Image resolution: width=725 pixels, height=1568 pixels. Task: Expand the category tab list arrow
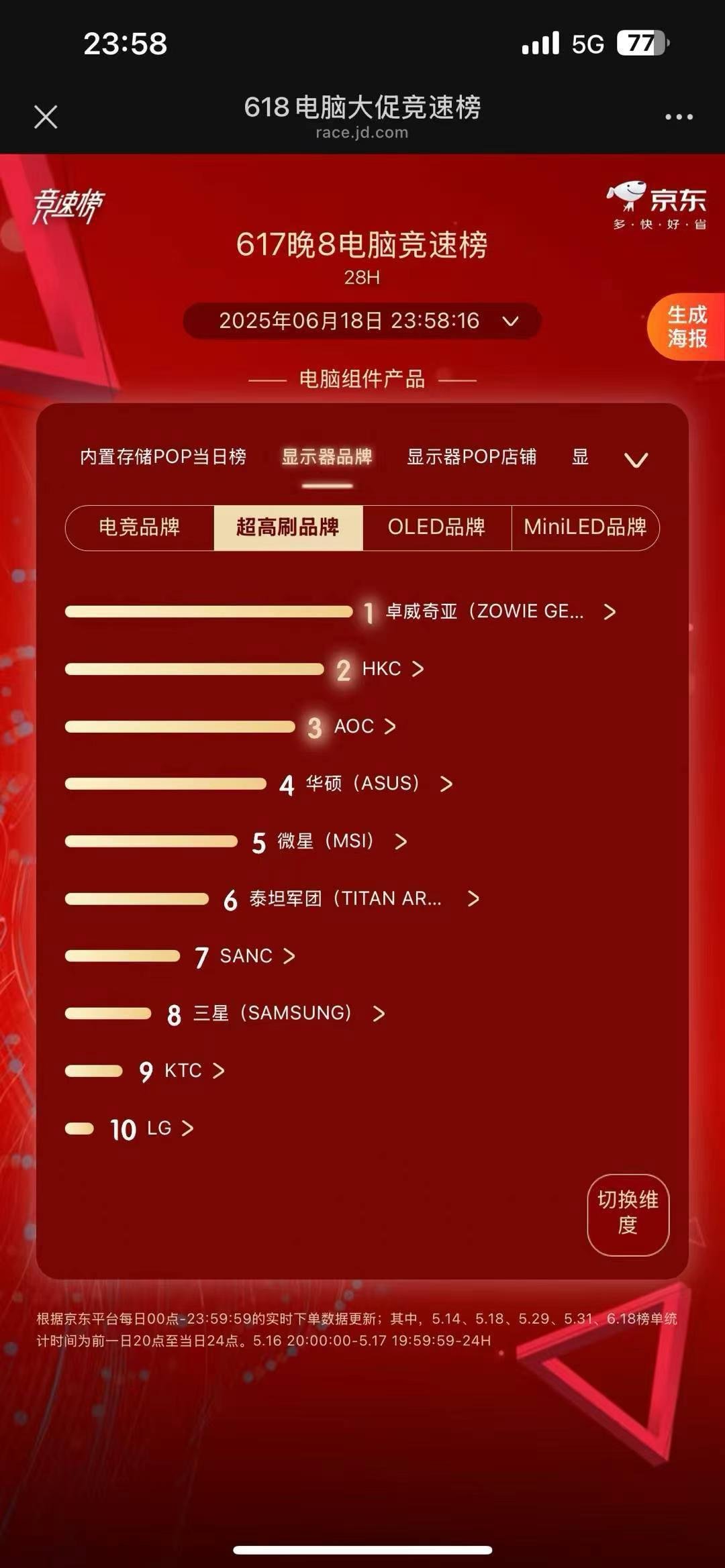click(636, 460)
